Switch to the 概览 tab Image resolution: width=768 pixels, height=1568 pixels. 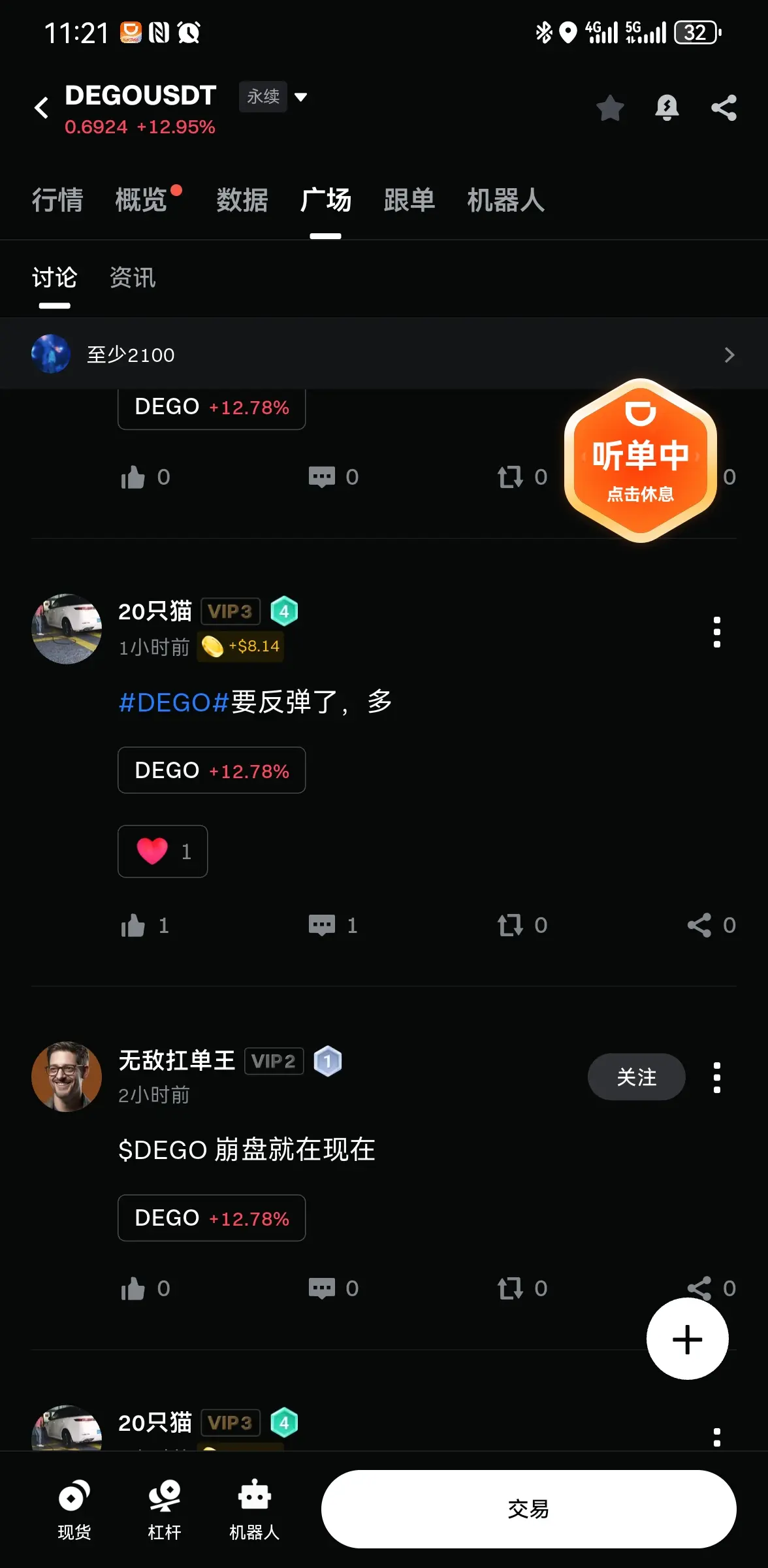coord(141,200)
